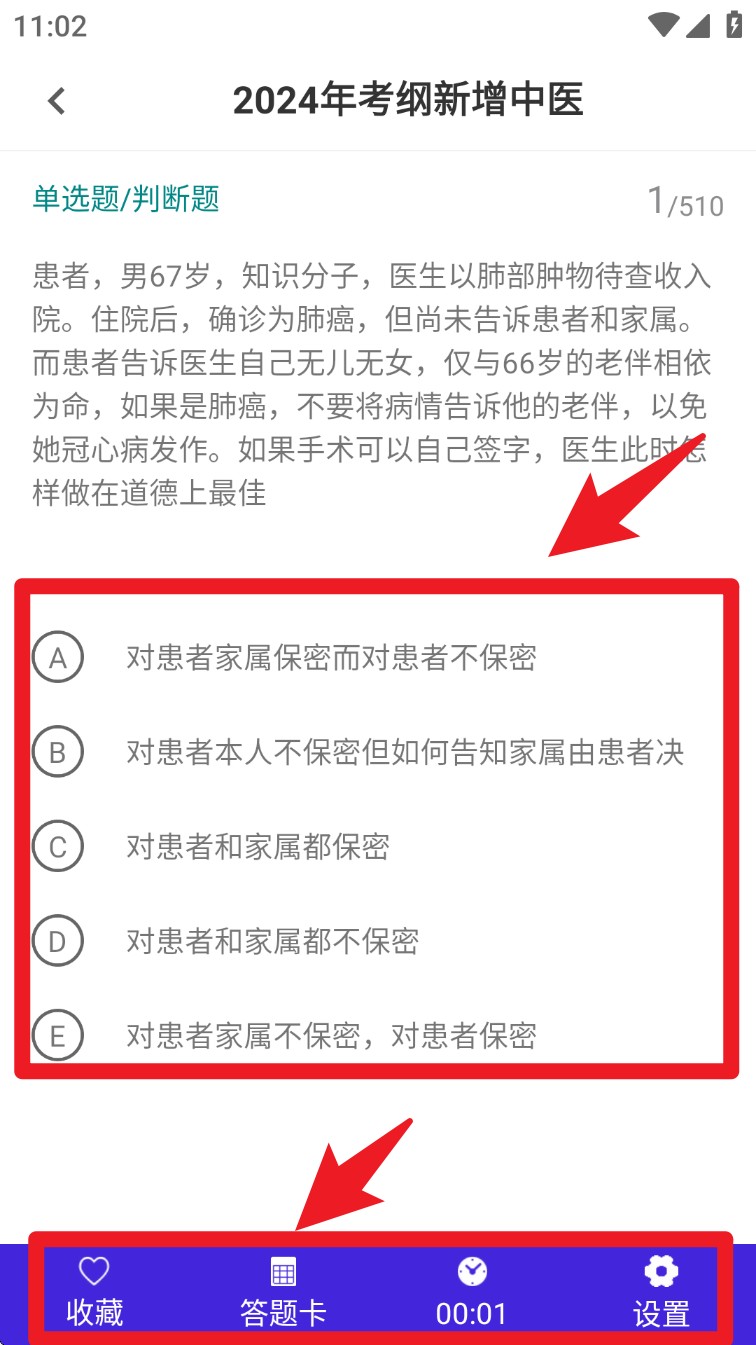Screen dimensions: 756x1345
Task: Open the 答题卡 answer sheet
Action: point(283,1290)
